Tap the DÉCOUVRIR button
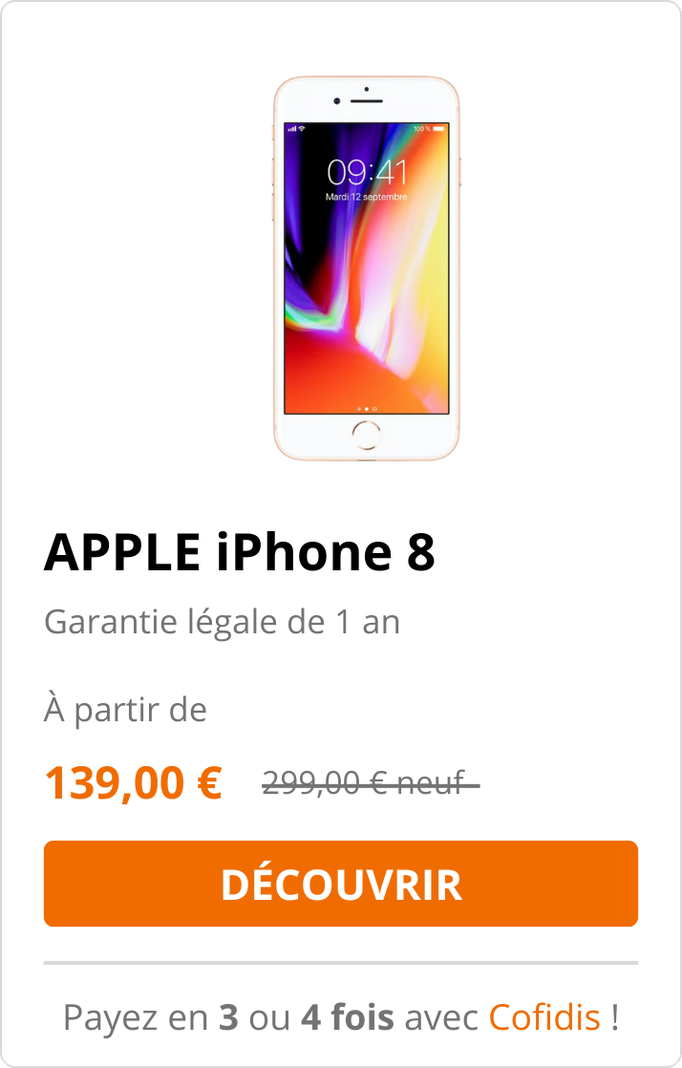 (x=341, y=884)
